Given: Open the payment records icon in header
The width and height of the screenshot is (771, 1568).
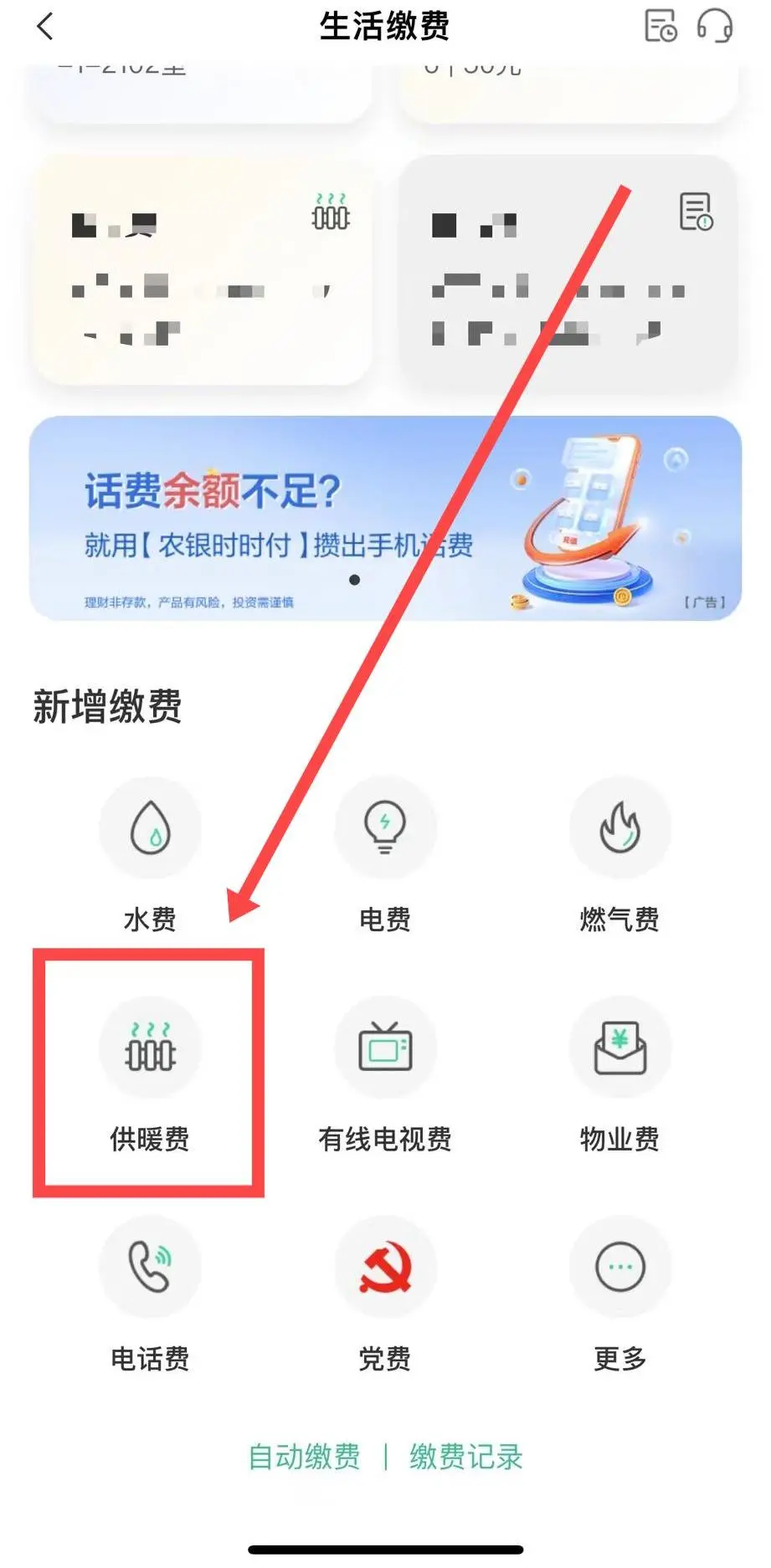Looking at the screenshot, I should click(x=660, y=26).
